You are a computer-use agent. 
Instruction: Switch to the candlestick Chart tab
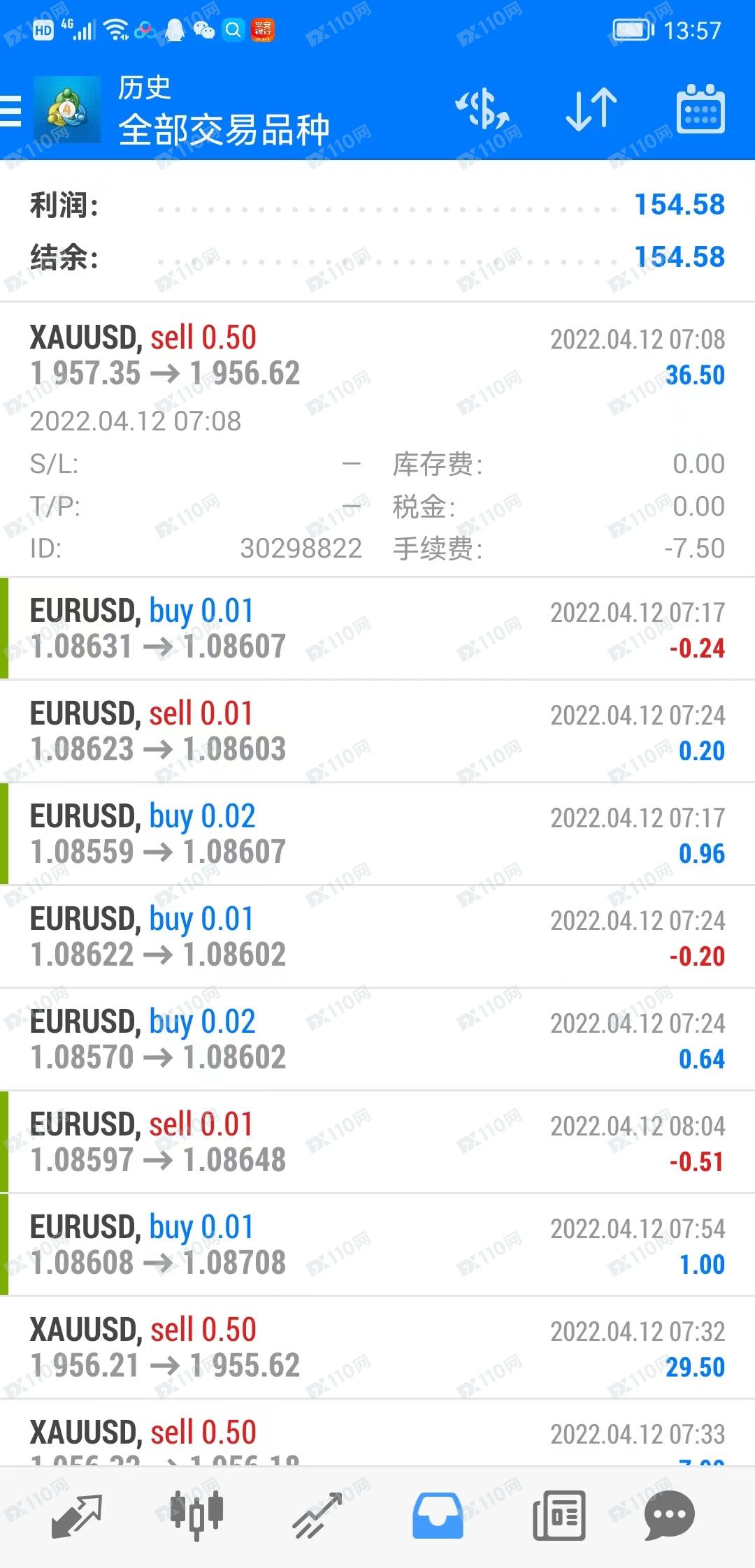click(197, 1516)
